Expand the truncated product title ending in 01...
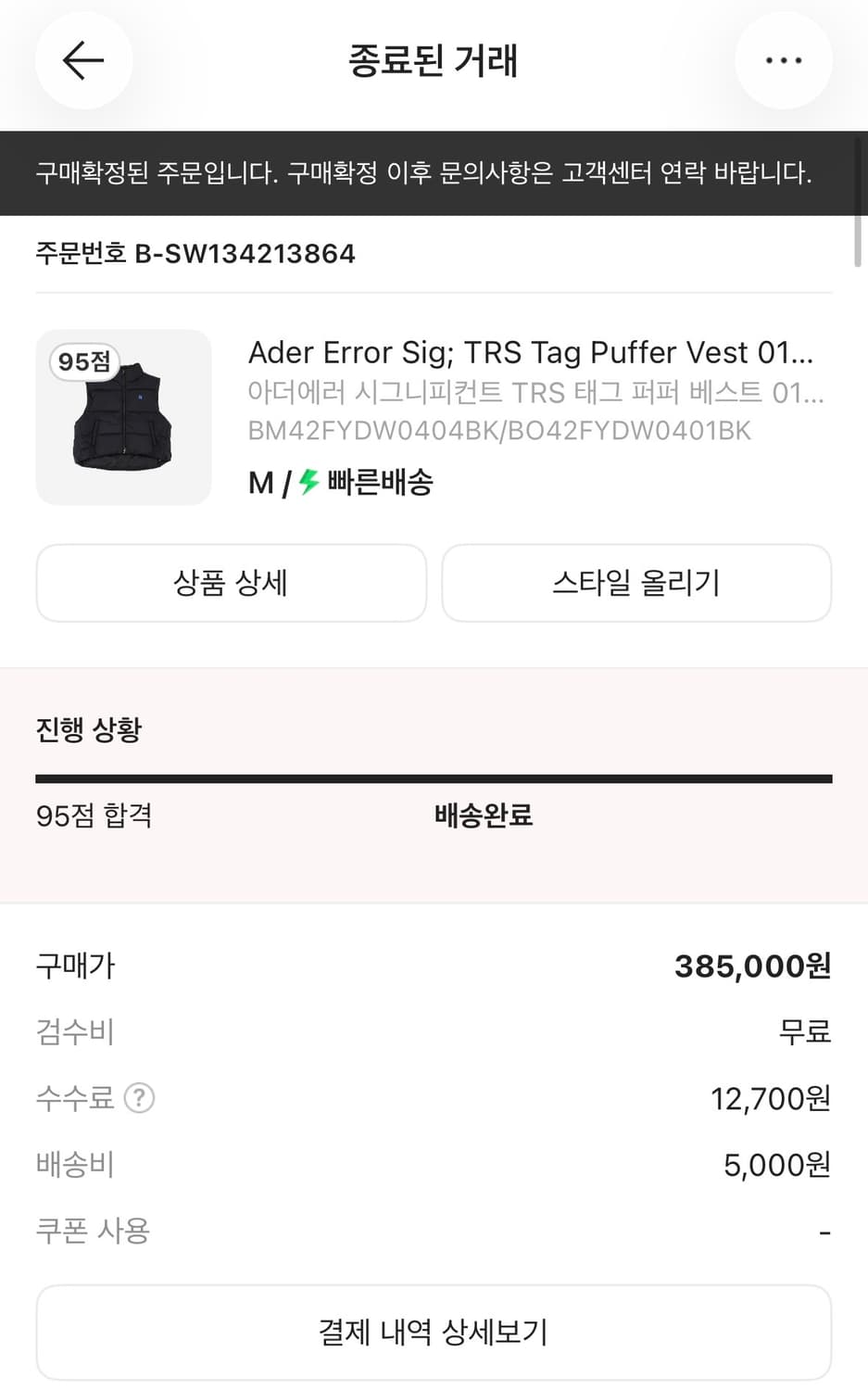 [x=531, y=352]
